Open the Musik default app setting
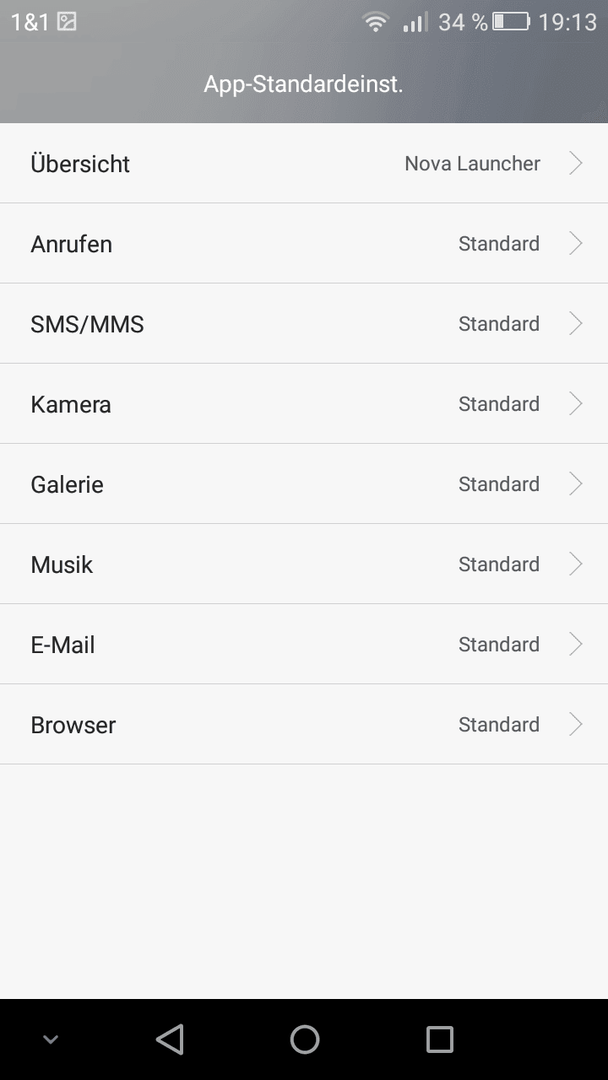 [304, 564]
